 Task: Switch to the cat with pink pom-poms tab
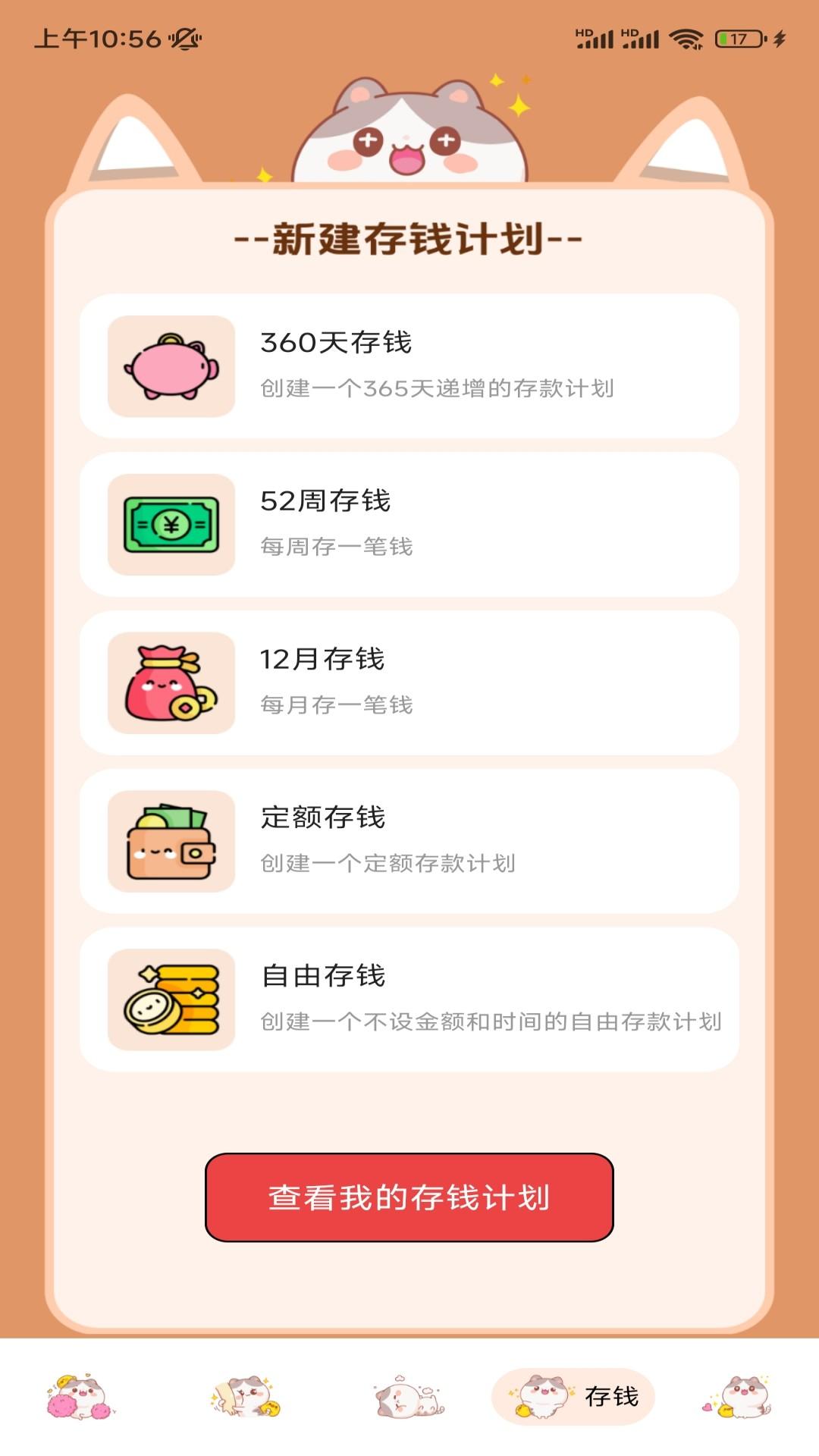click(80, 1396)
